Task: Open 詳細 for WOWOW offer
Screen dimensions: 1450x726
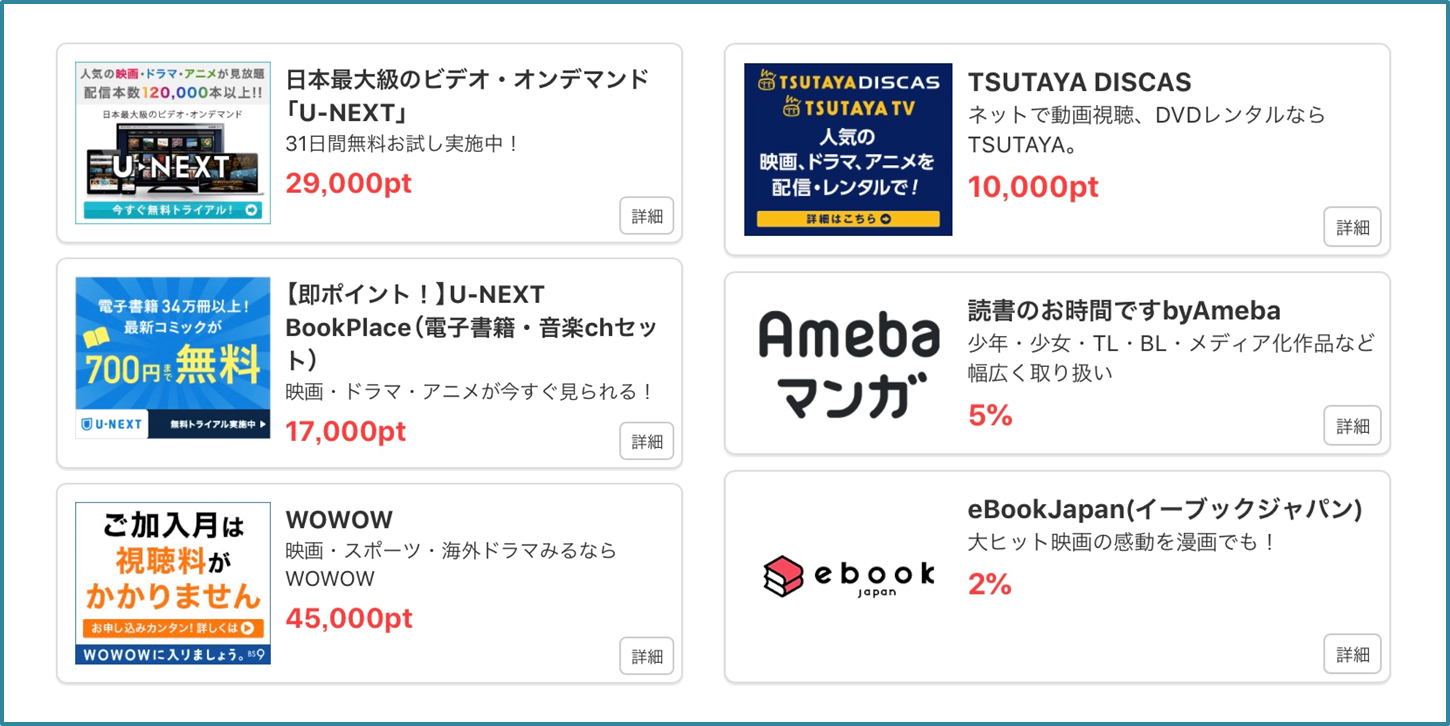Action: (646, 656)
